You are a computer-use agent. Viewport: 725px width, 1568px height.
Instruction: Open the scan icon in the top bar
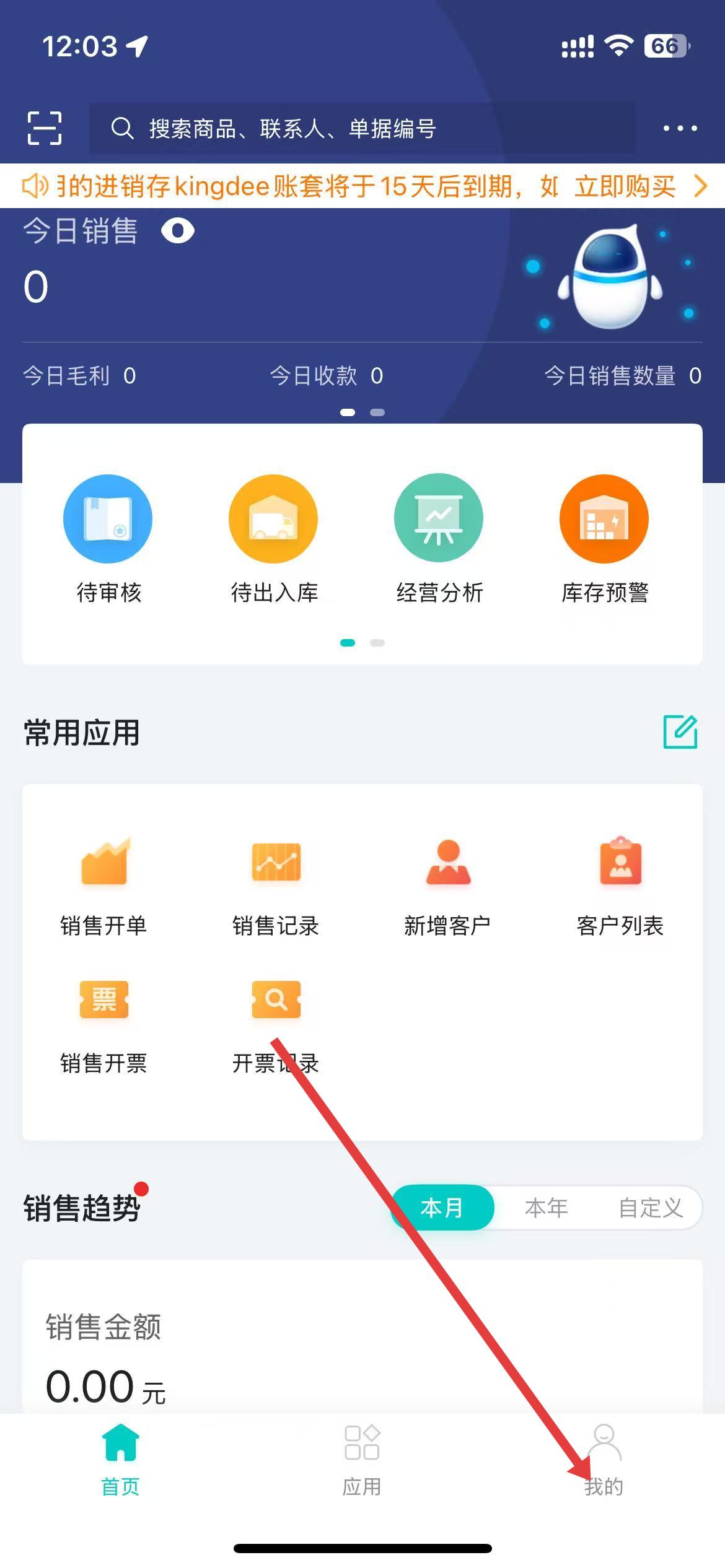tap(45, 128)
